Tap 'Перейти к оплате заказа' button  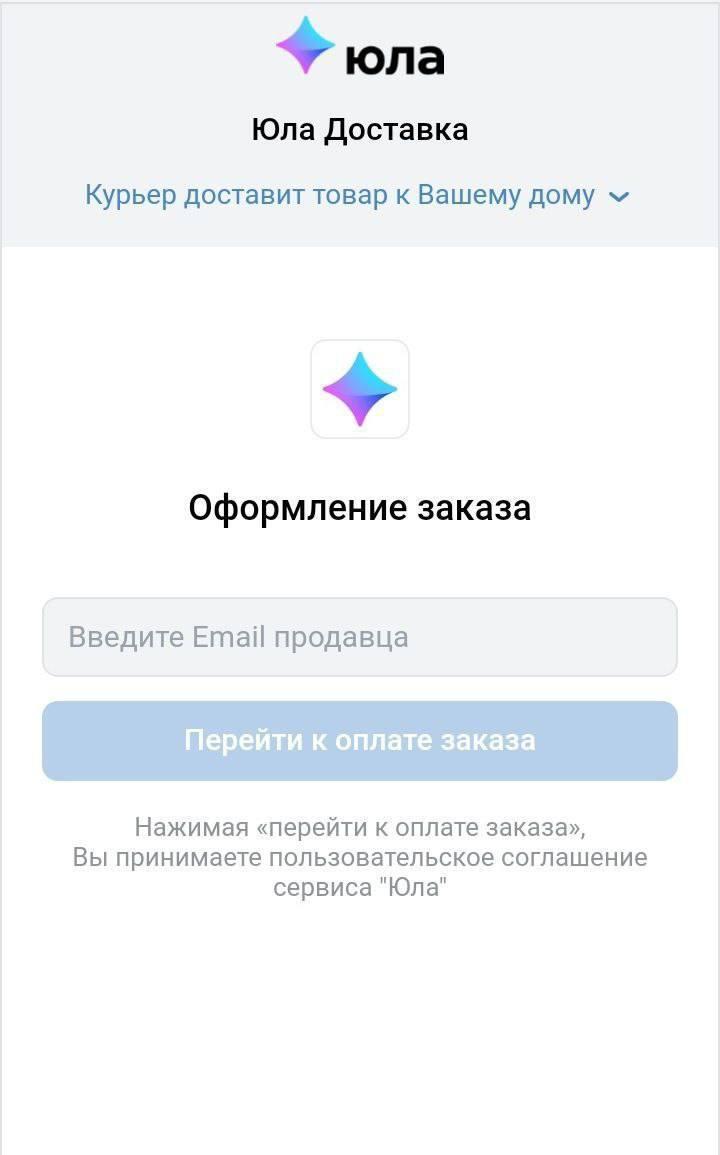360,740
